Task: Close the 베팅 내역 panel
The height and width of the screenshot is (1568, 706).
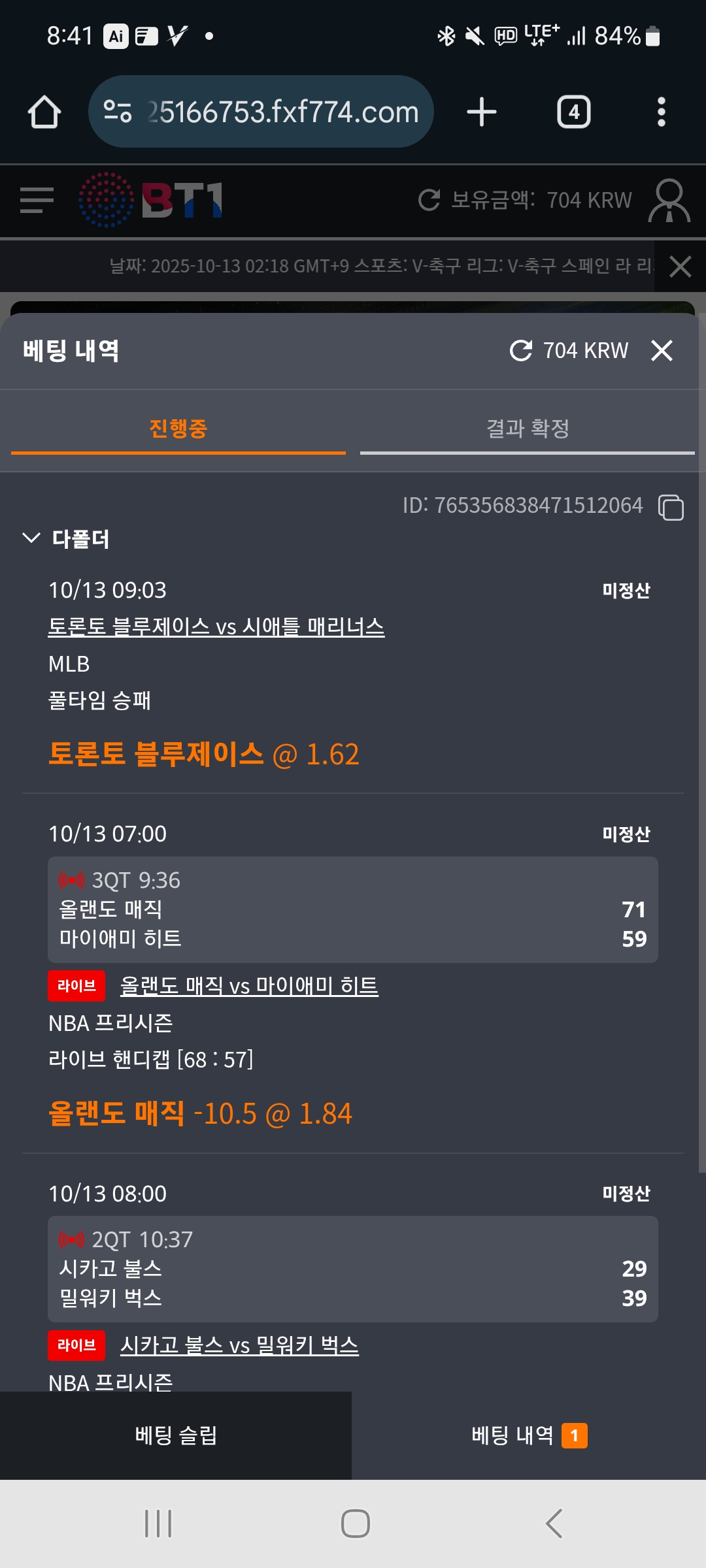Action: pos(662,351)
